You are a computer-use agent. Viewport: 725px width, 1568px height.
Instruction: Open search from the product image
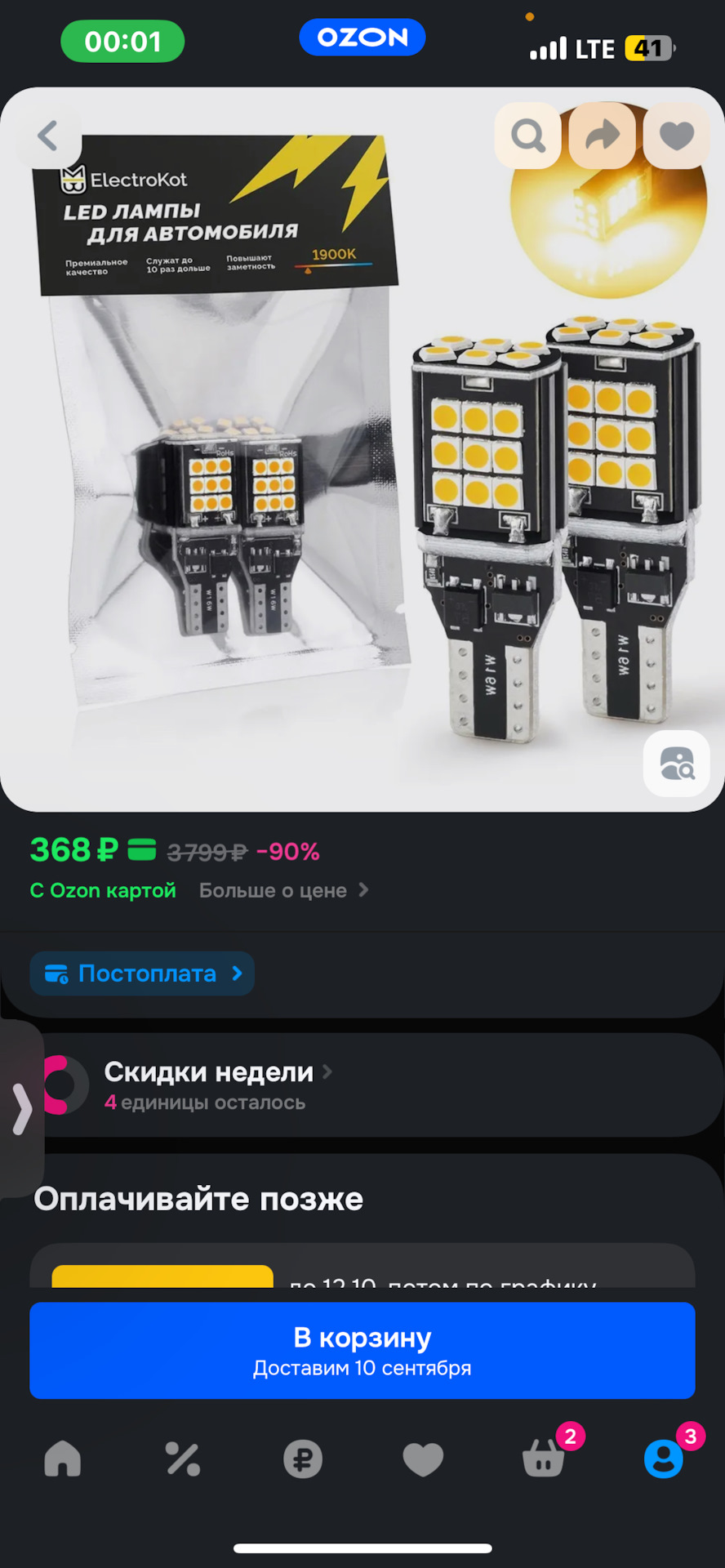[x=528, y=136]
